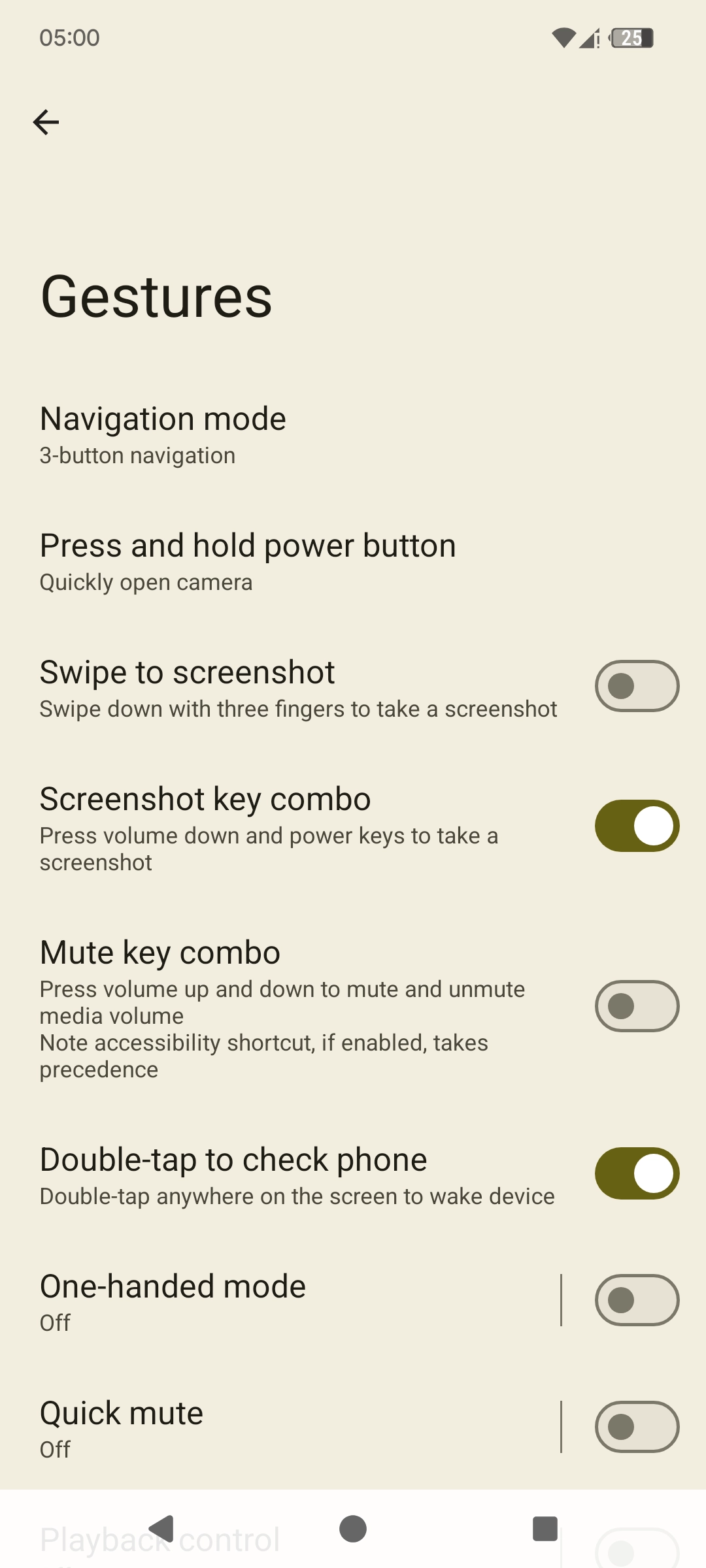The image size is (706, 1568).
Task: Open Press and hold power button settings
Action: pyautogui.click(x=248, y=562)
